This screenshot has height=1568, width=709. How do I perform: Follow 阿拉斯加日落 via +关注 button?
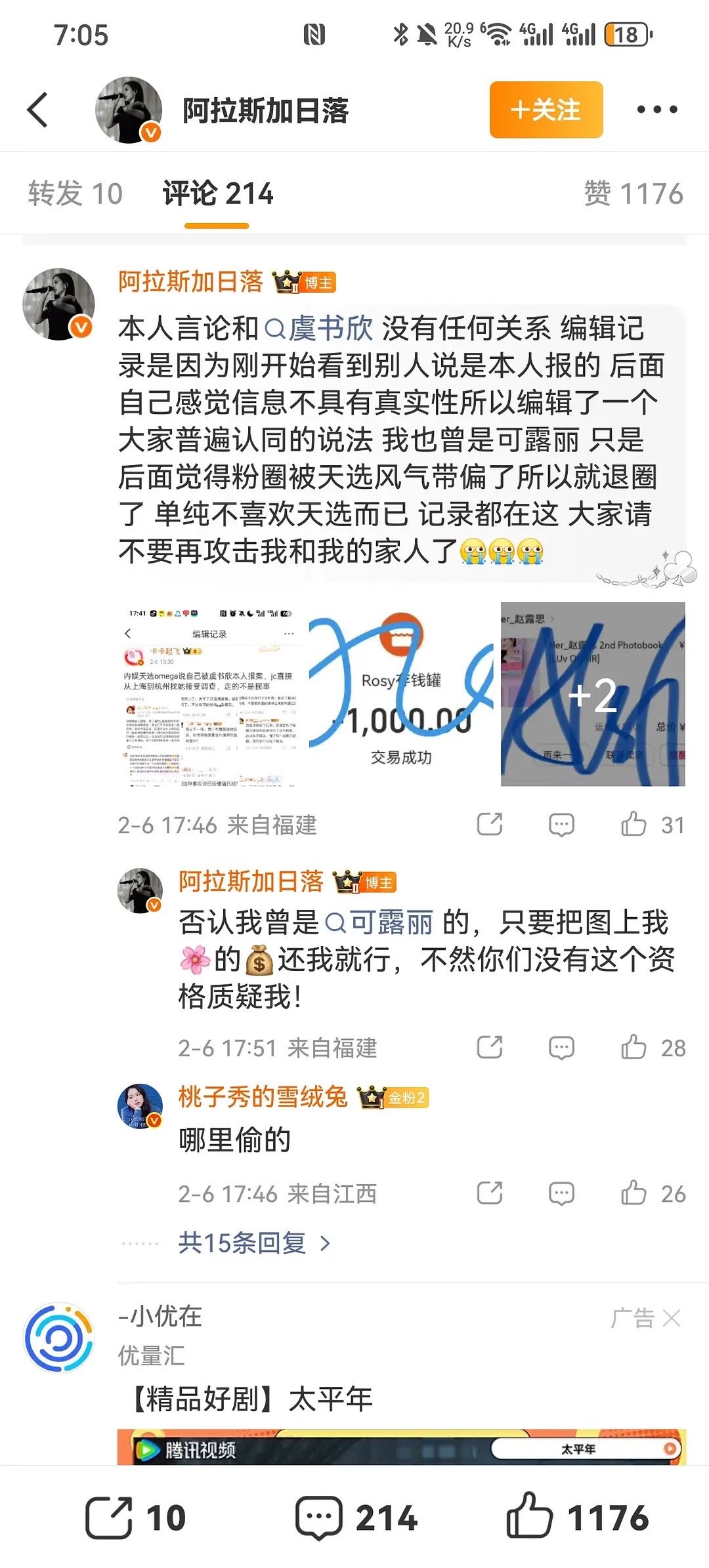547,110
